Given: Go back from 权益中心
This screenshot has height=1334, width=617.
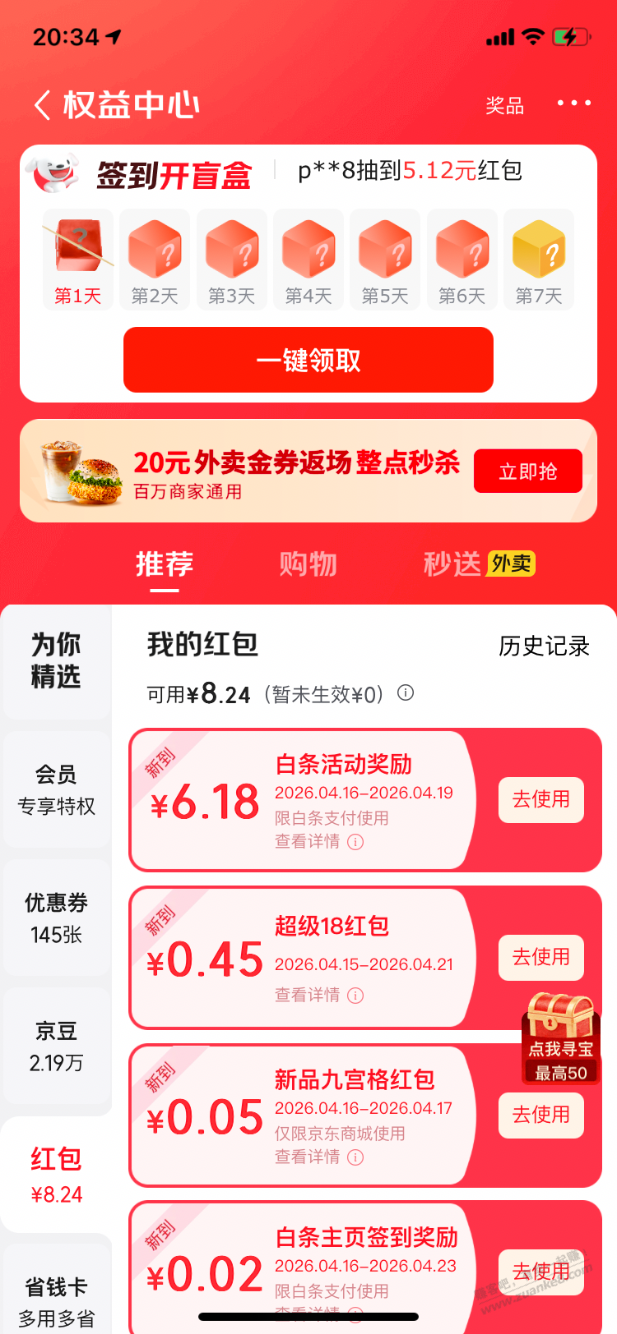Looking at the screenshot, I should click(x=42, y=105).
